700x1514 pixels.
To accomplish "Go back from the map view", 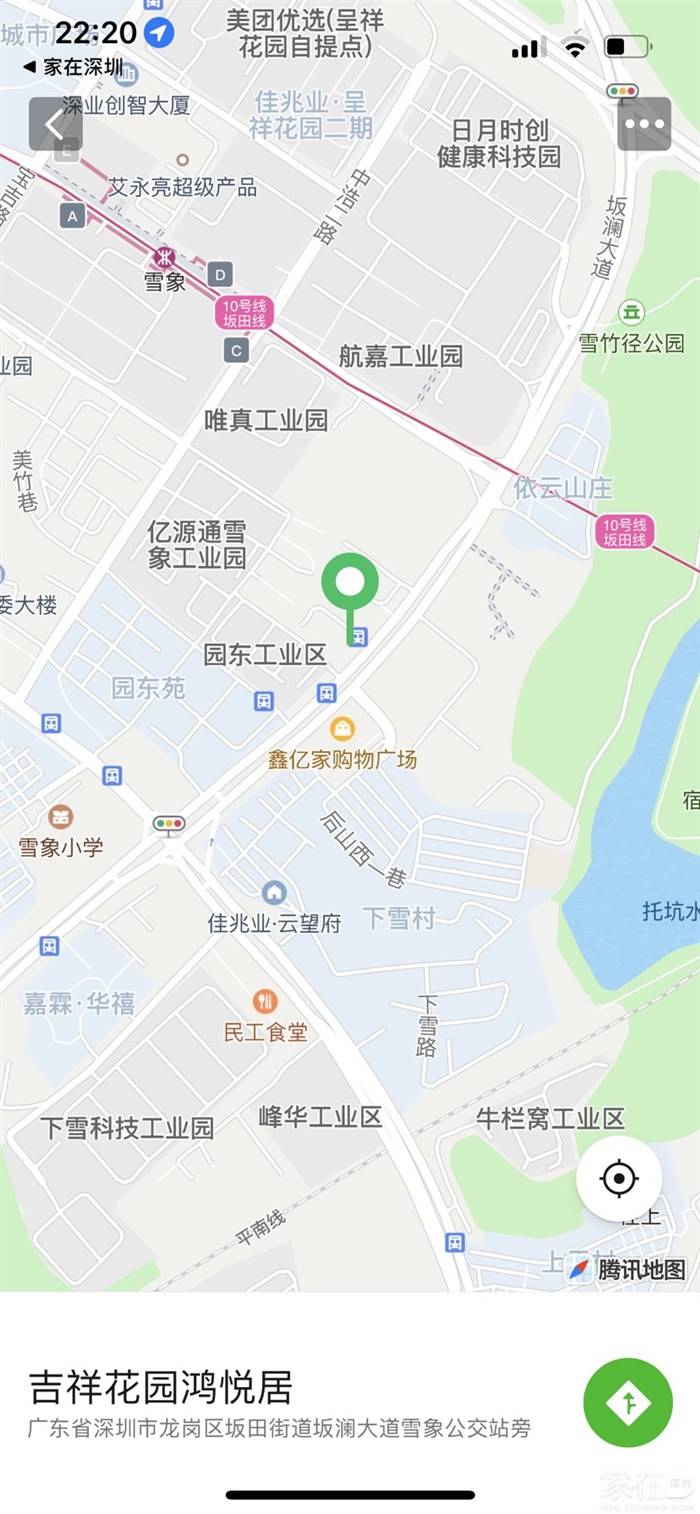I will pos(55,125).
